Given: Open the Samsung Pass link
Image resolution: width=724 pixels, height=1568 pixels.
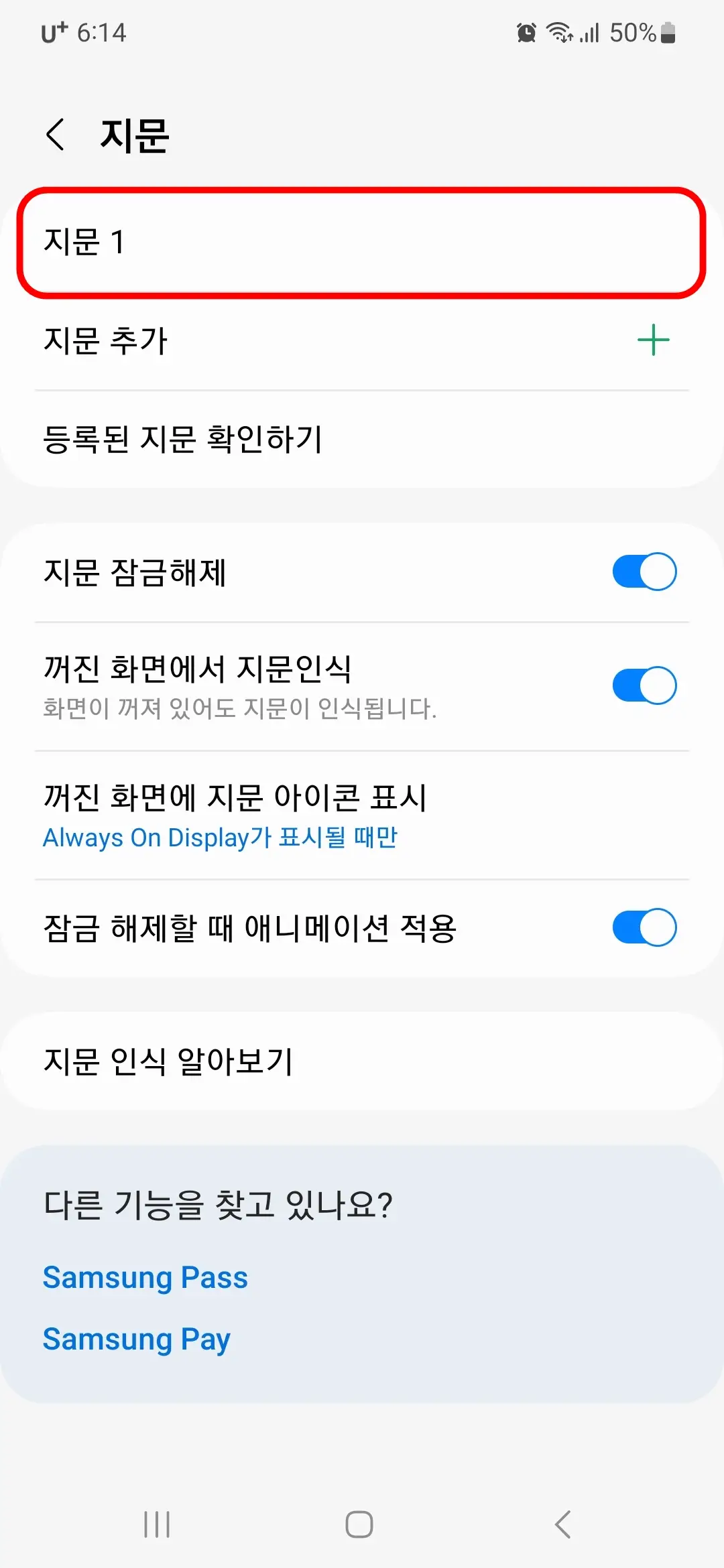Looking at the screenshot, I should click(x=145, y=1277).
